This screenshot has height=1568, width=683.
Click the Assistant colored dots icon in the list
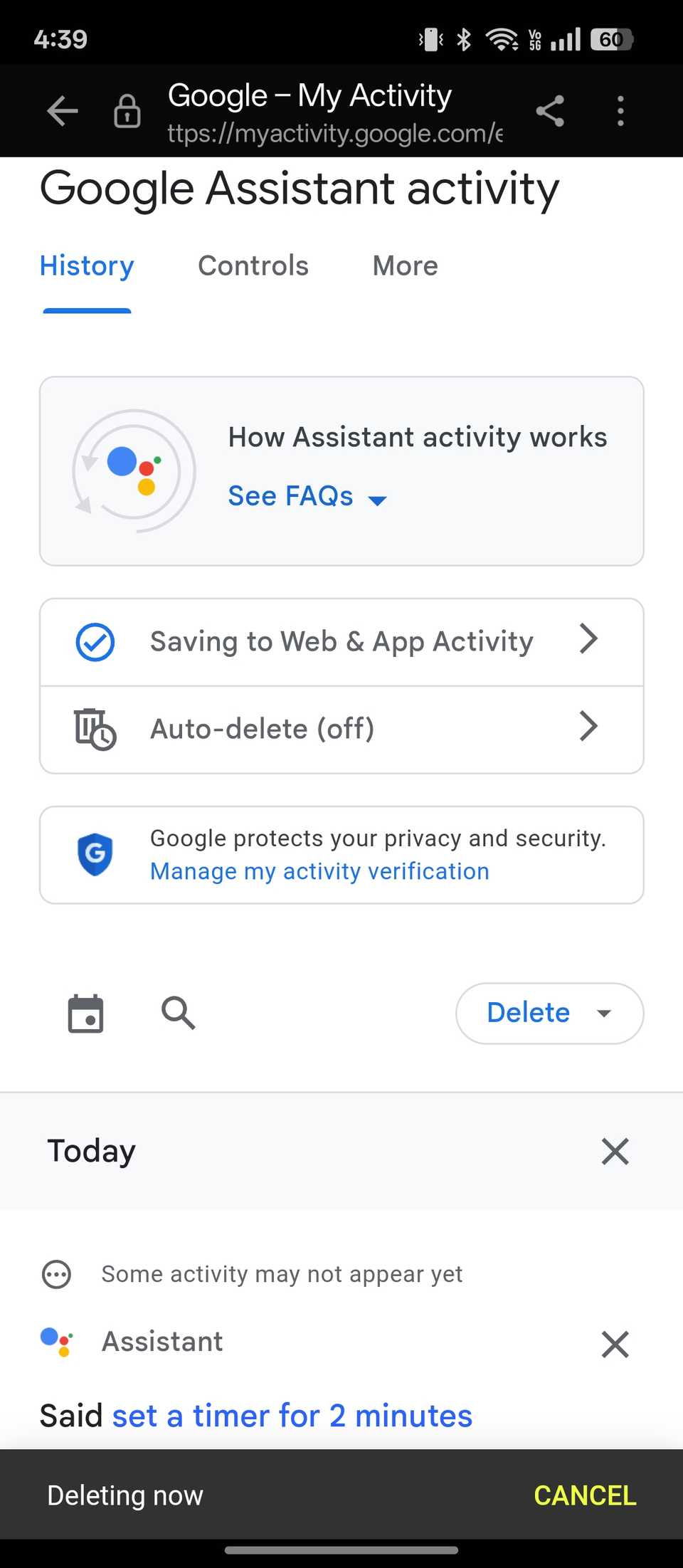57,1341
